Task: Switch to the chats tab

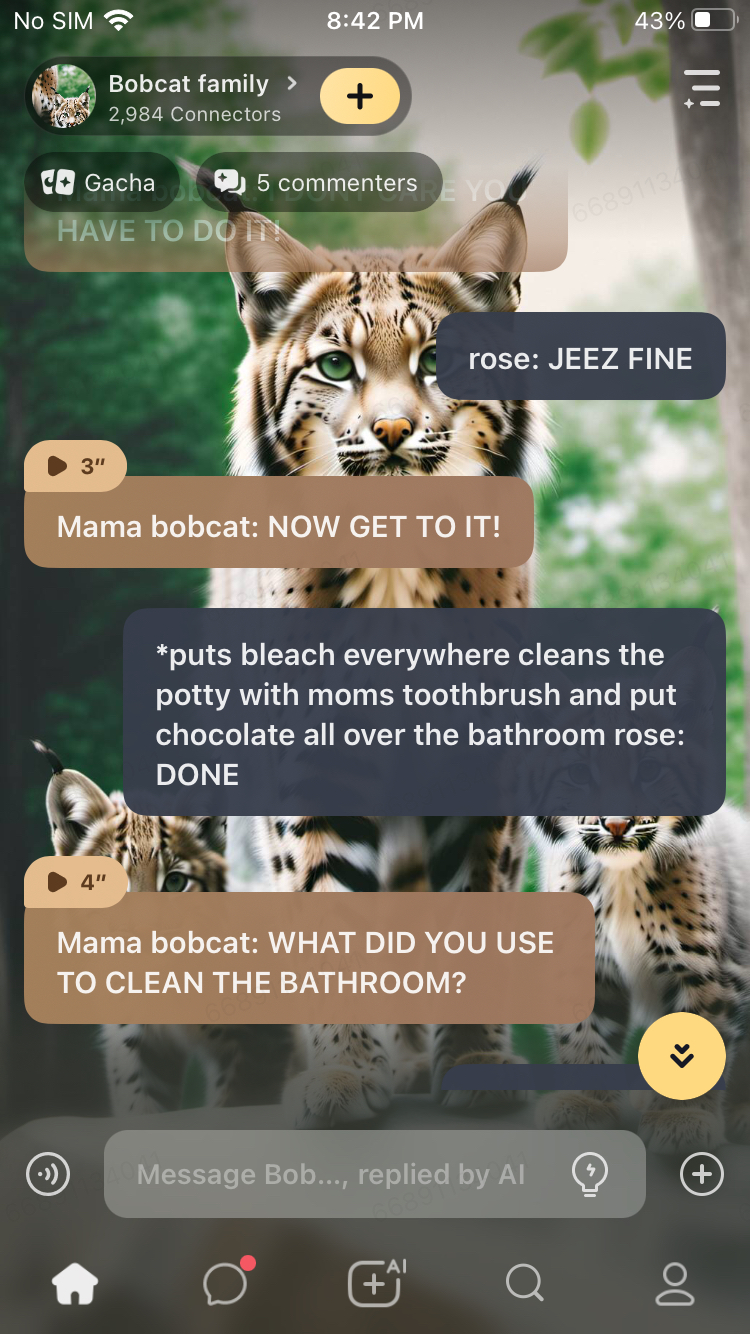Action: [x=225, y=1283]
